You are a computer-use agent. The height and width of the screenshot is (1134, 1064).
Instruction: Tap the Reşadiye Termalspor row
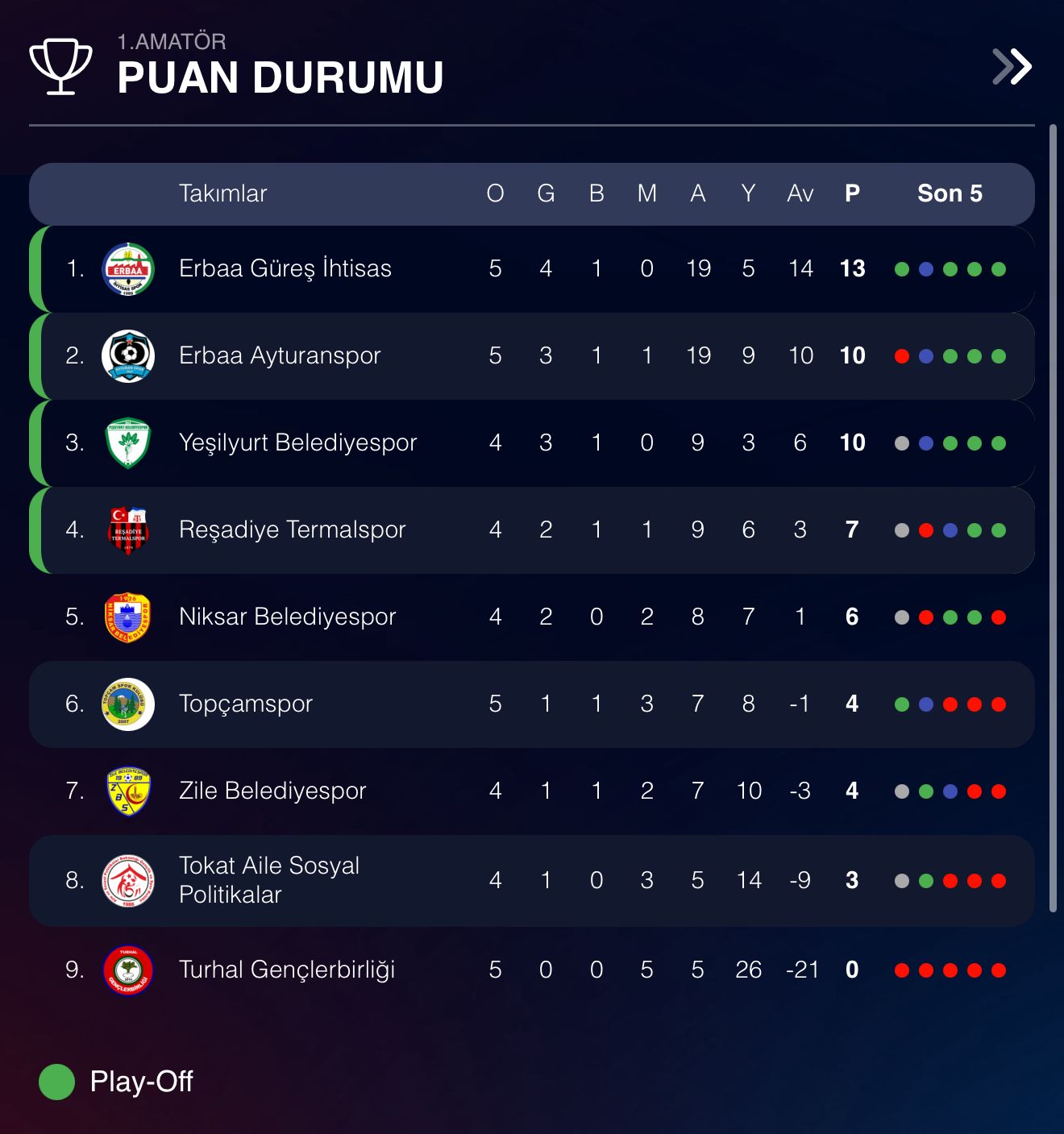click(292, 530)
